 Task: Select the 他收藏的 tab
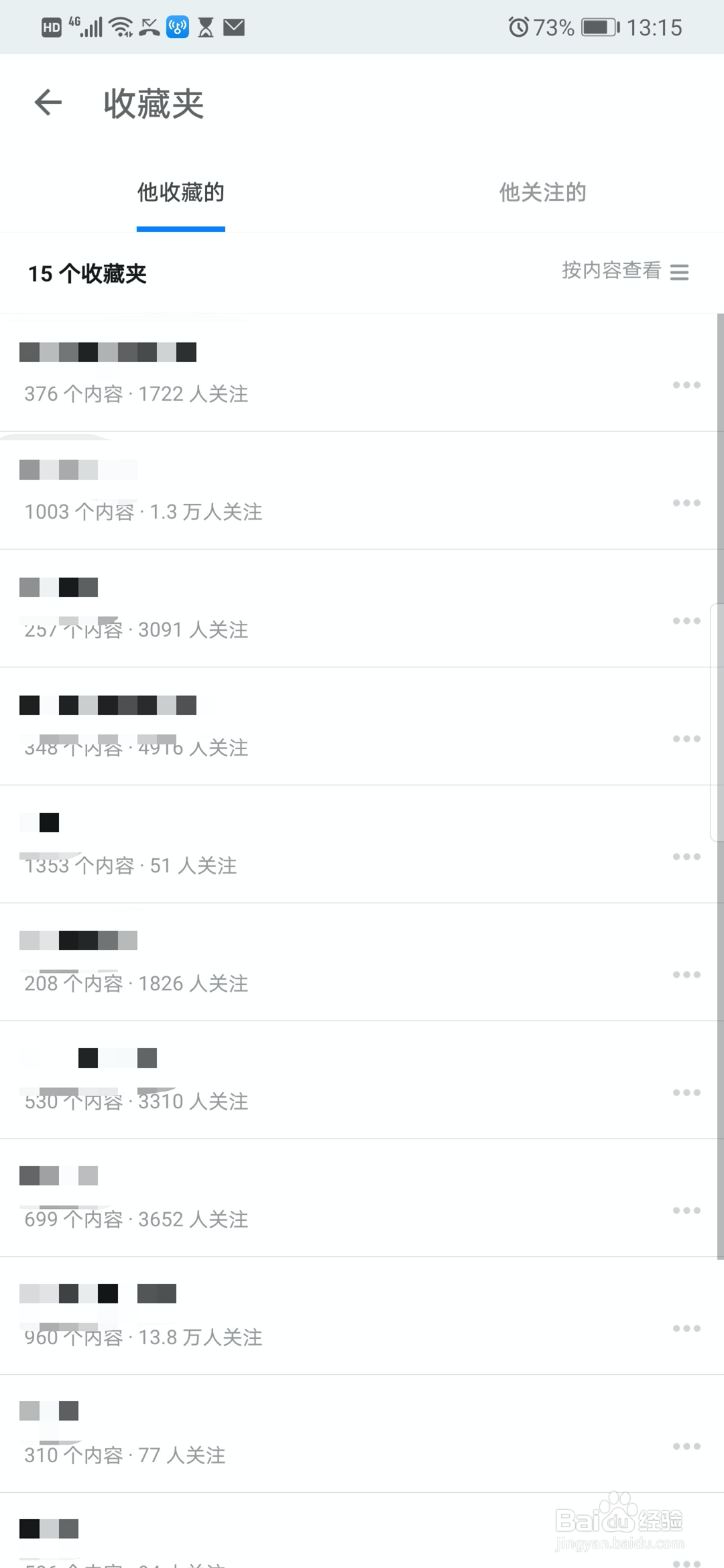tap(180, 192)
